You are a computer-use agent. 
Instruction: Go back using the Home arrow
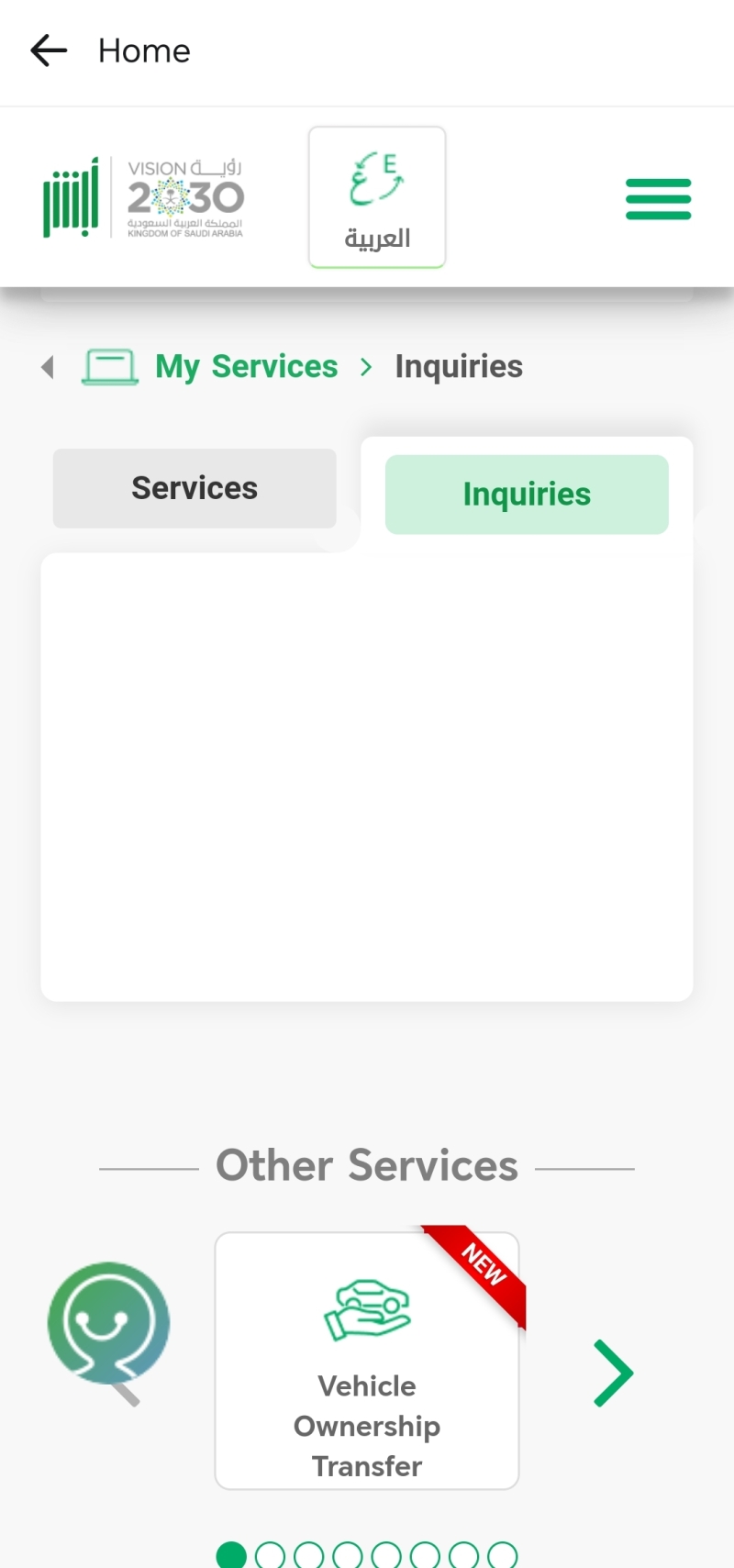point(49,50)
